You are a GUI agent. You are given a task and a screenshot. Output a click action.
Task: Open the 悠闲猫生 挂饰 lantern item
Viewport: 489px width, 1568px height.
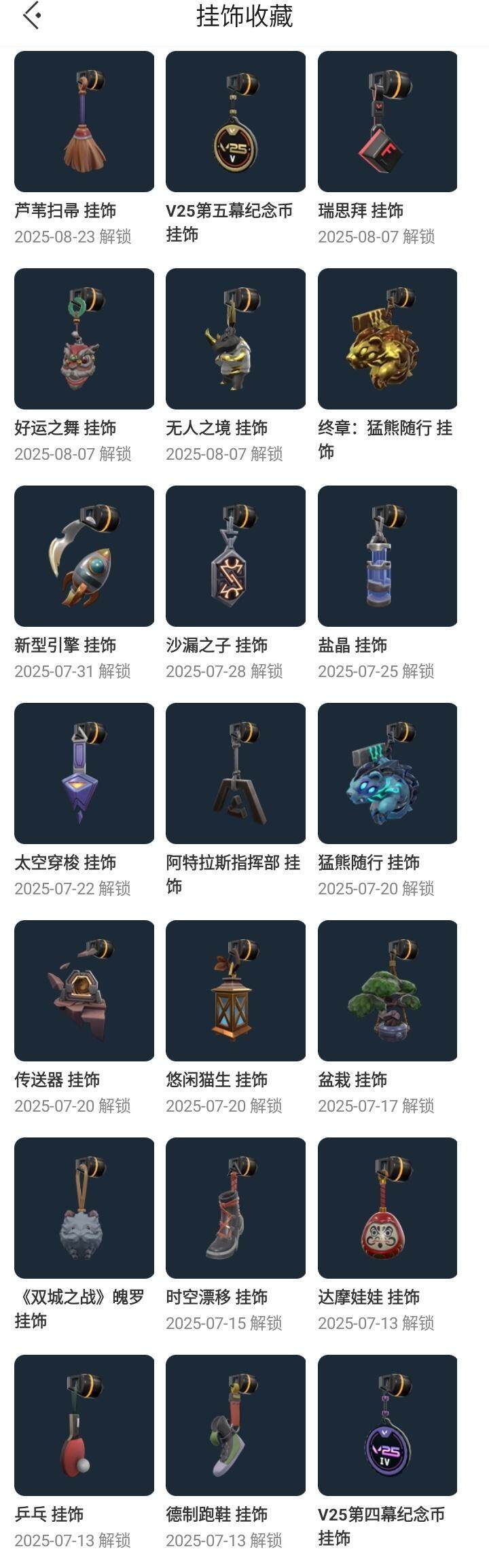pos(236,991)
